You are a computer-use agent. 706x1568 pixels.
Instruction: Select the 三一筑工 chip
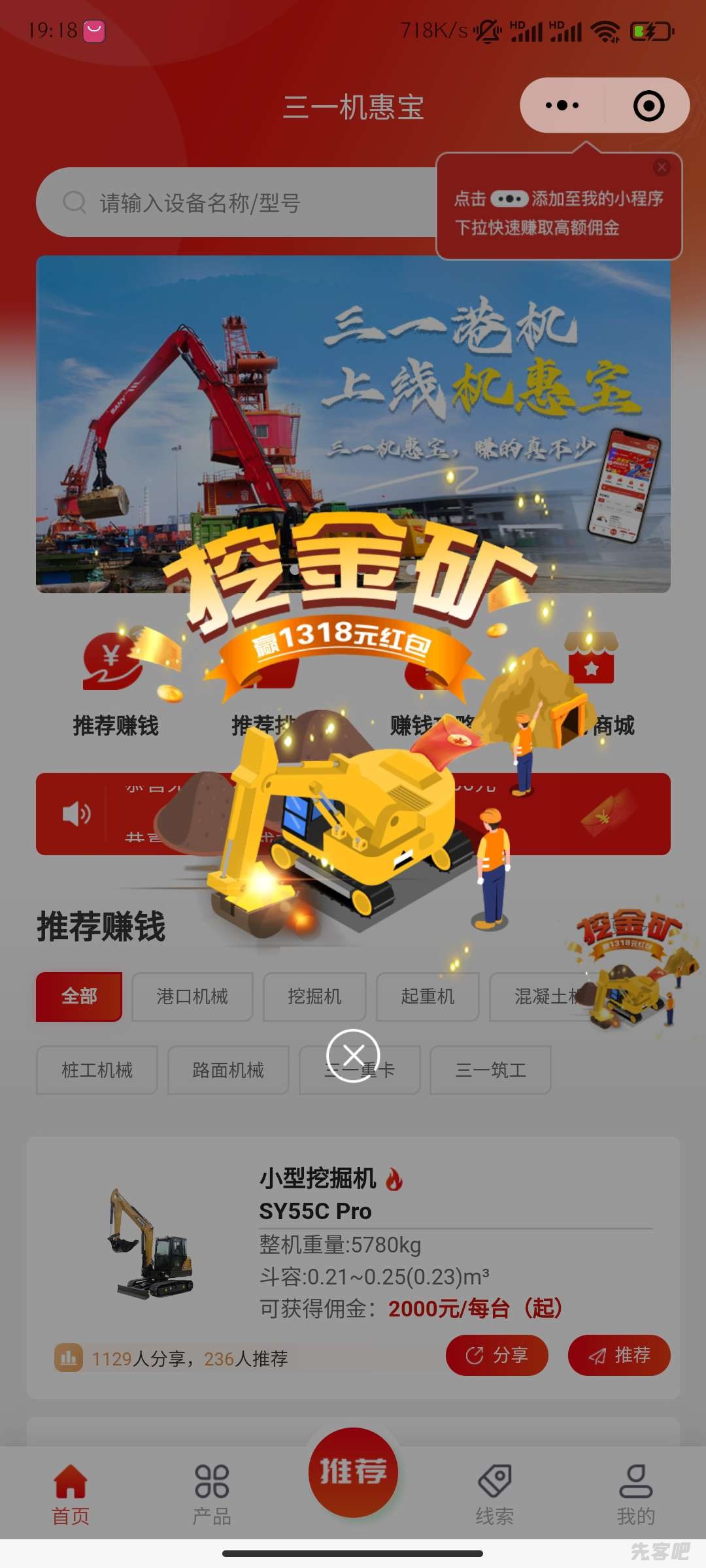tap(490, 1070)
